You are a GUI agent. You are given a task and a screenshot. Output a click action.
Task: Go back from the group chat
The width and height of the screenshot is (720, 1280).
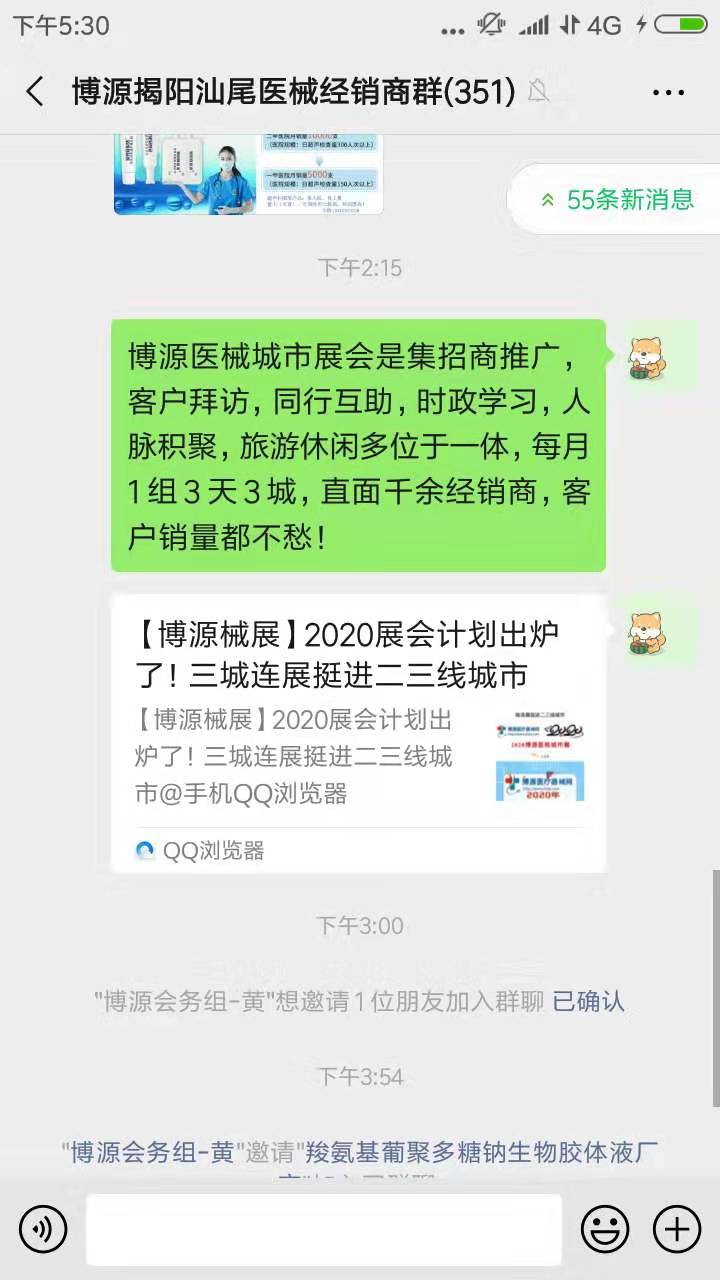tap(35, 92)
